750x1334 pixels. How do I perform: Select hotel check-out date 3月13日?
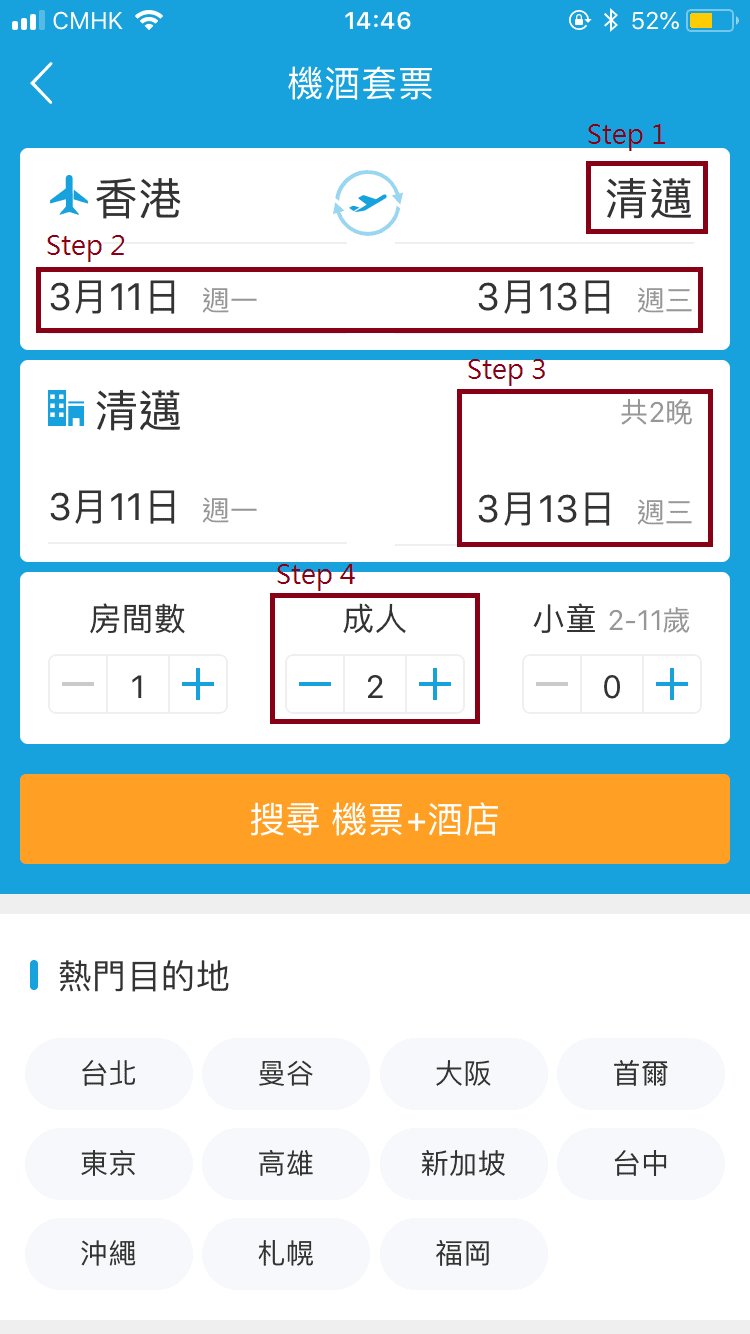tap(546, 509)
